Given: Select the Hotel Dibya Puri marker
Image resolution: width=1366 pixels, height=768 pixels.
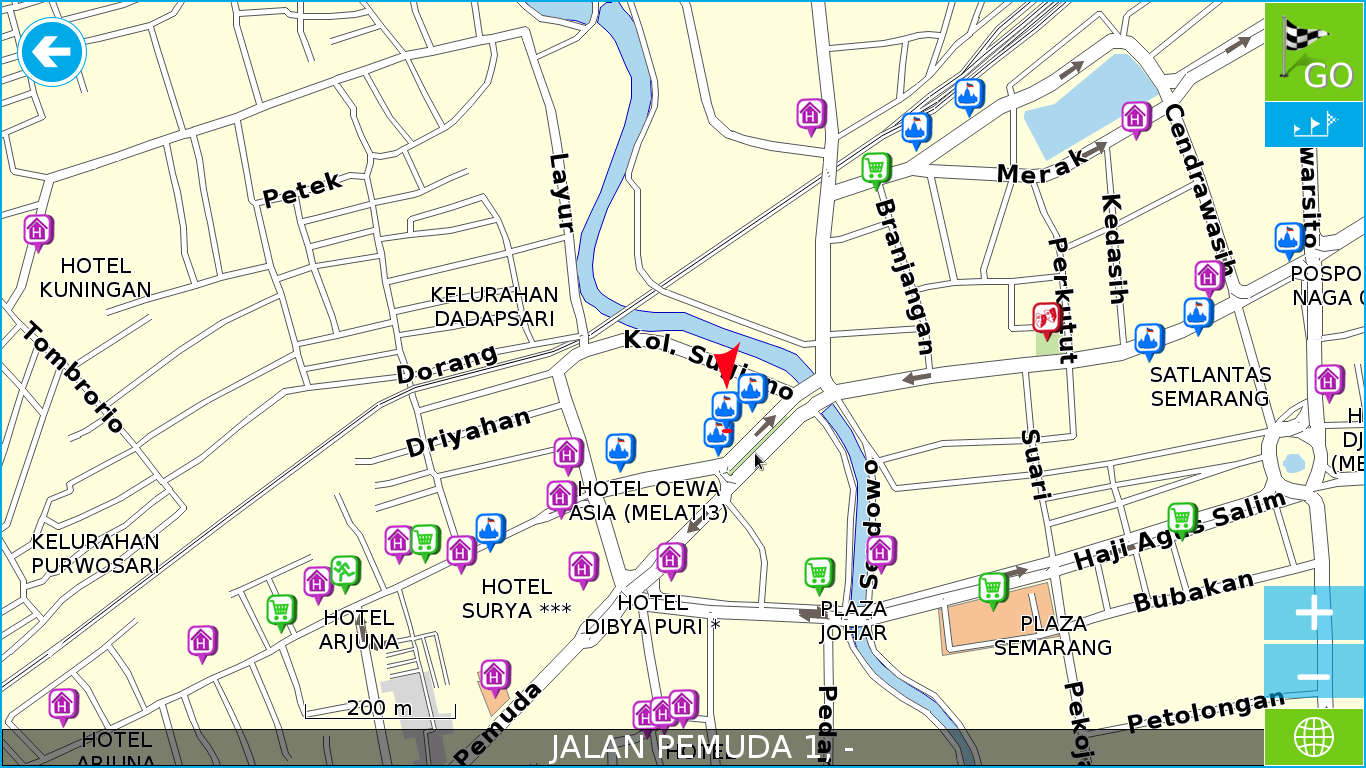Looking at the screenshot, I should pos(671,559).
